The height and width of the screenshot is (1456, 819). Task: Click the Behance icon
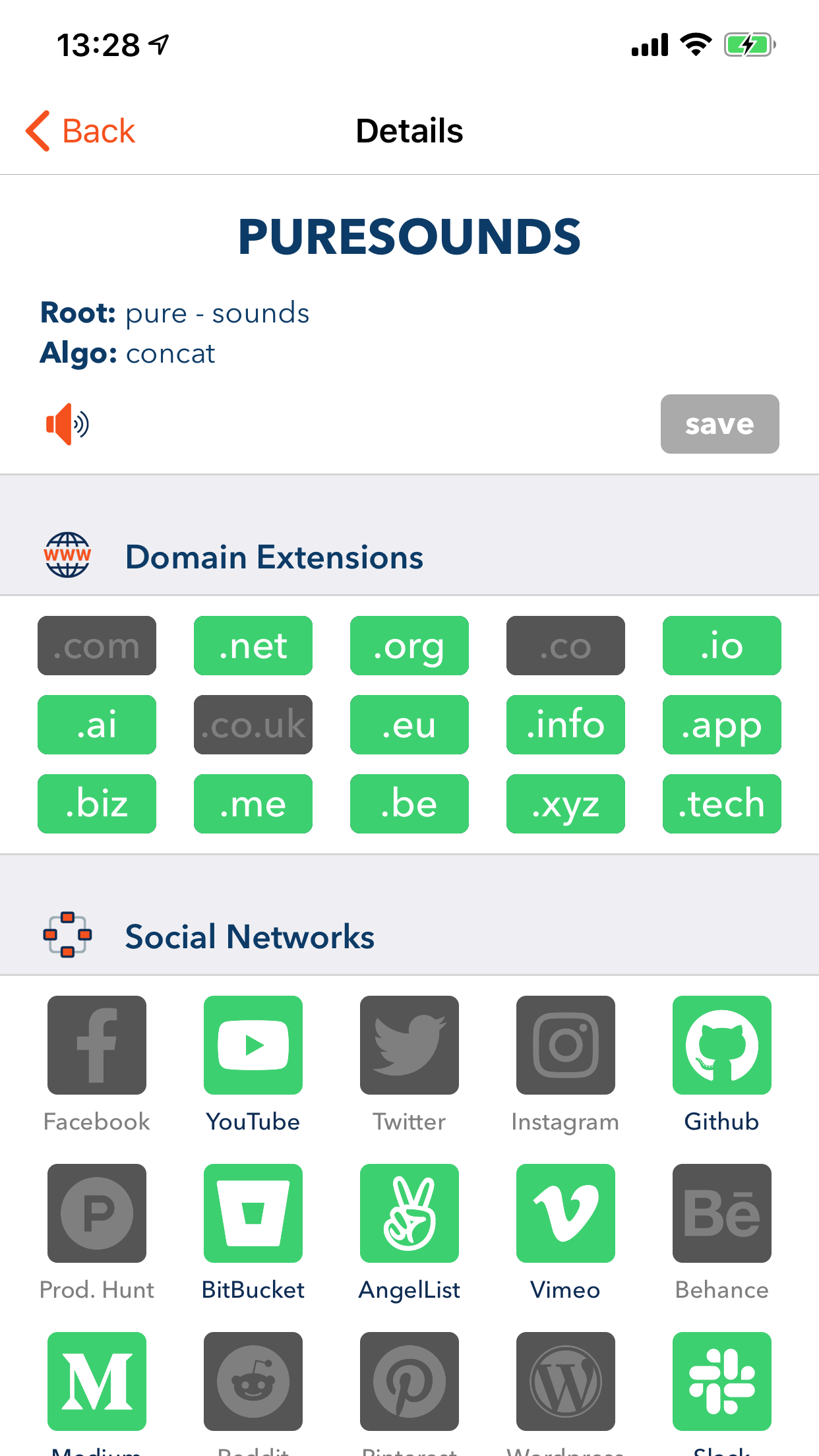pyautogui.click(x=721, y=1213)
